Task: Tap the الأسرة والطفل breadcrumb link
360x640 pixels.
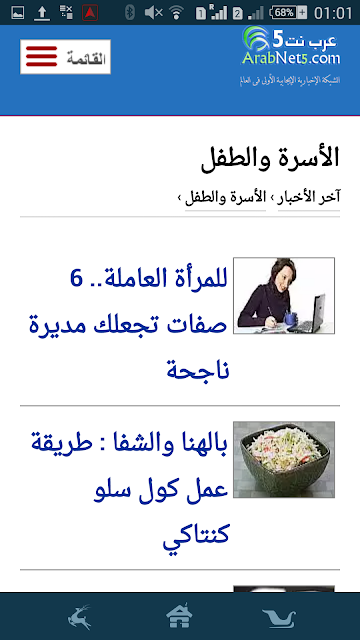Action: click(x=225, y=198)
